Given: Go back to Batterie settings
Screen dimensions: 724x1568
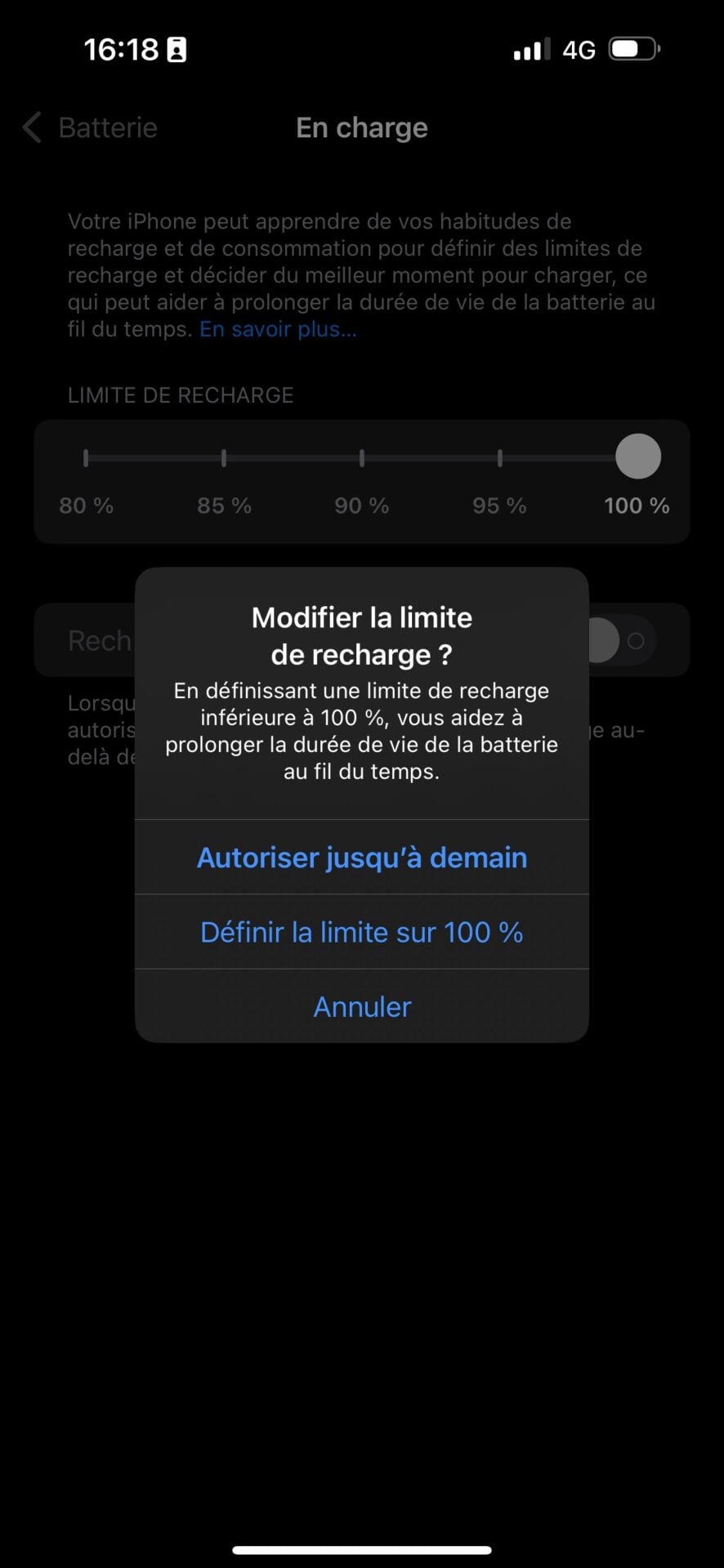Looking at the screenshot, I should click(x=90, y=128).
